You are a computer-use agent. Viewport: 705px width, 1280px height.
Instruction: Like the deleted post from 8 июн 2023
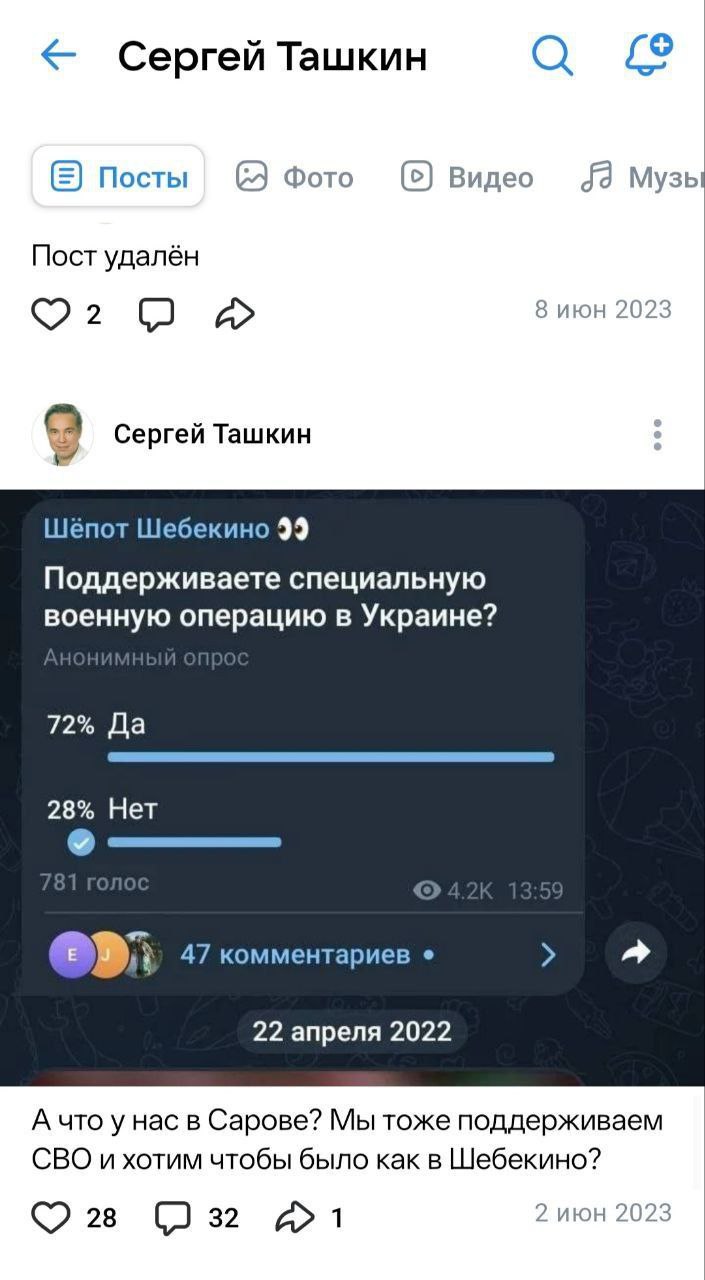[50, 315]
